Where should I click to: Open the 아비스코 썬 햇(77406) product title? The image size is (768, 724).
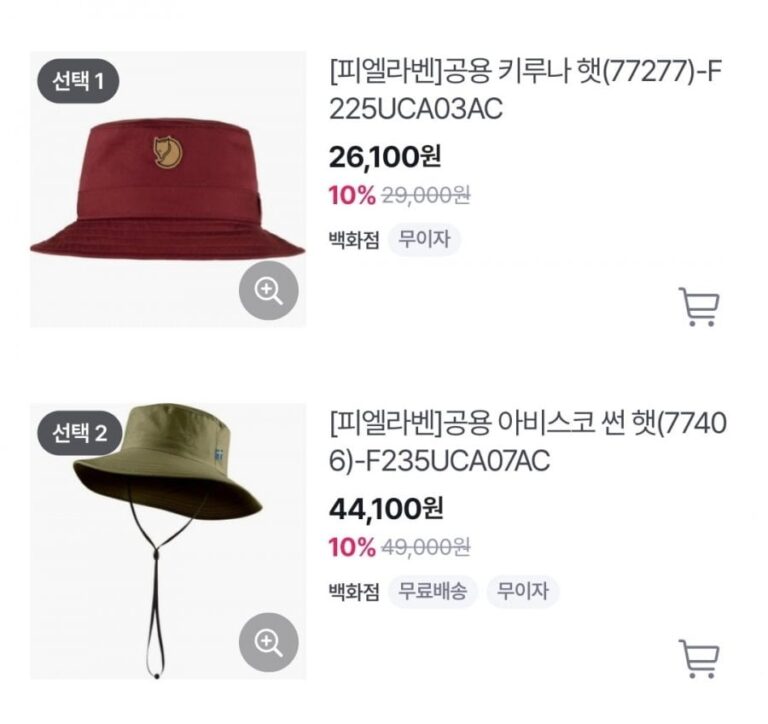(x=528, y=442)
